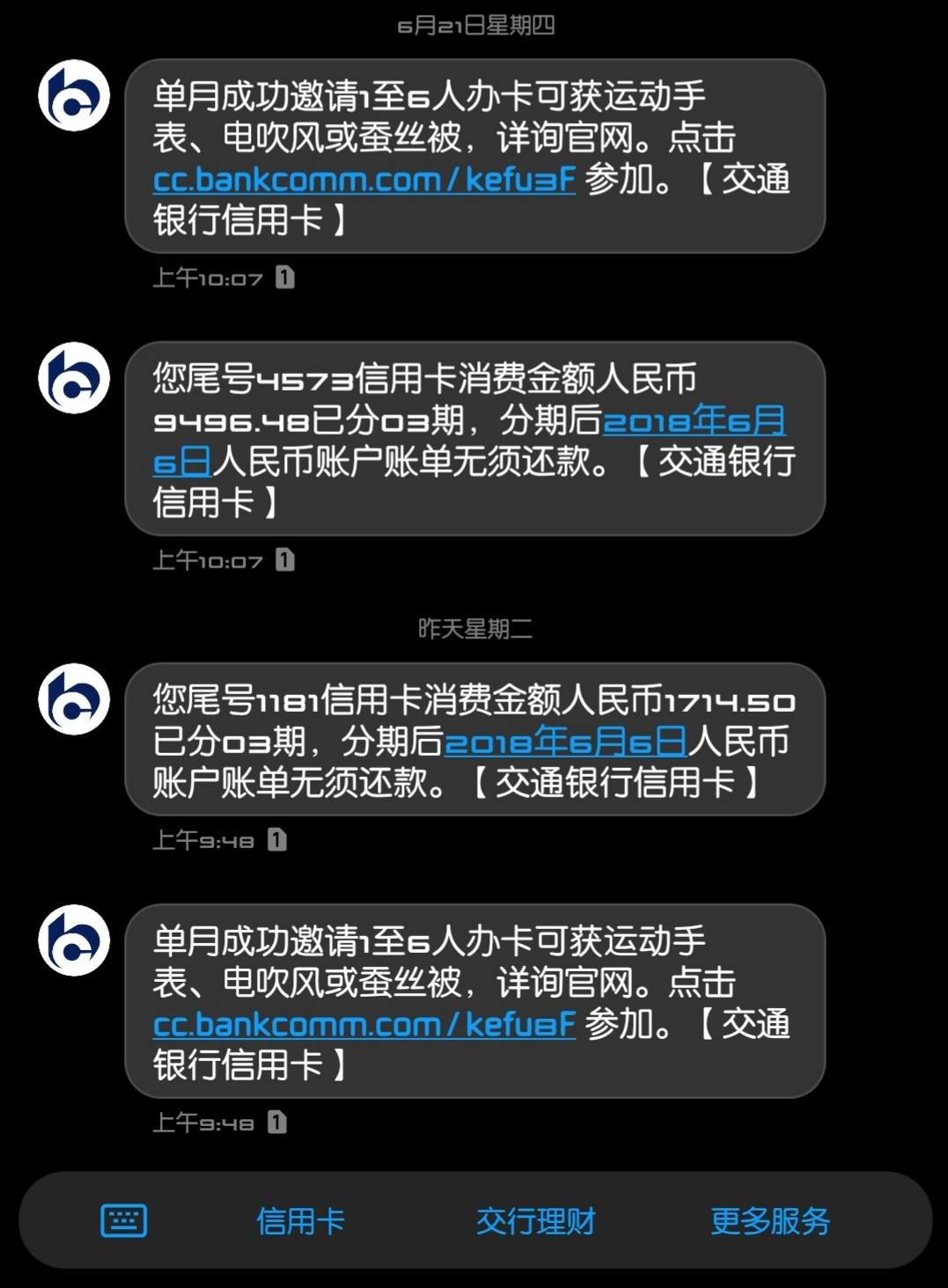
Task: Open the cc.bankcomm.com/kefu3F link
Action: tap(364, 180)
